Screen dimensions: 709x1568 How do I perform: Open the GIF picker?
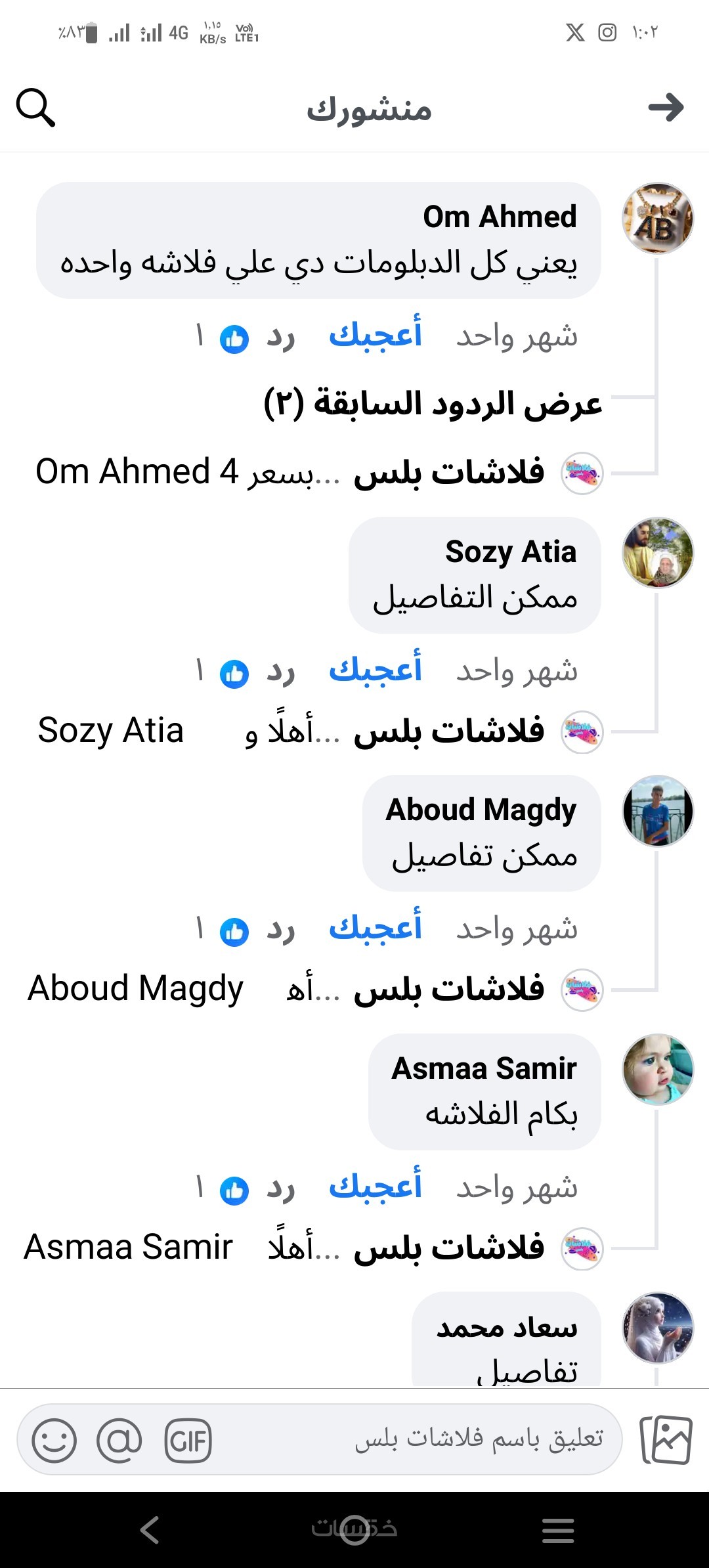pos(188,1441)
